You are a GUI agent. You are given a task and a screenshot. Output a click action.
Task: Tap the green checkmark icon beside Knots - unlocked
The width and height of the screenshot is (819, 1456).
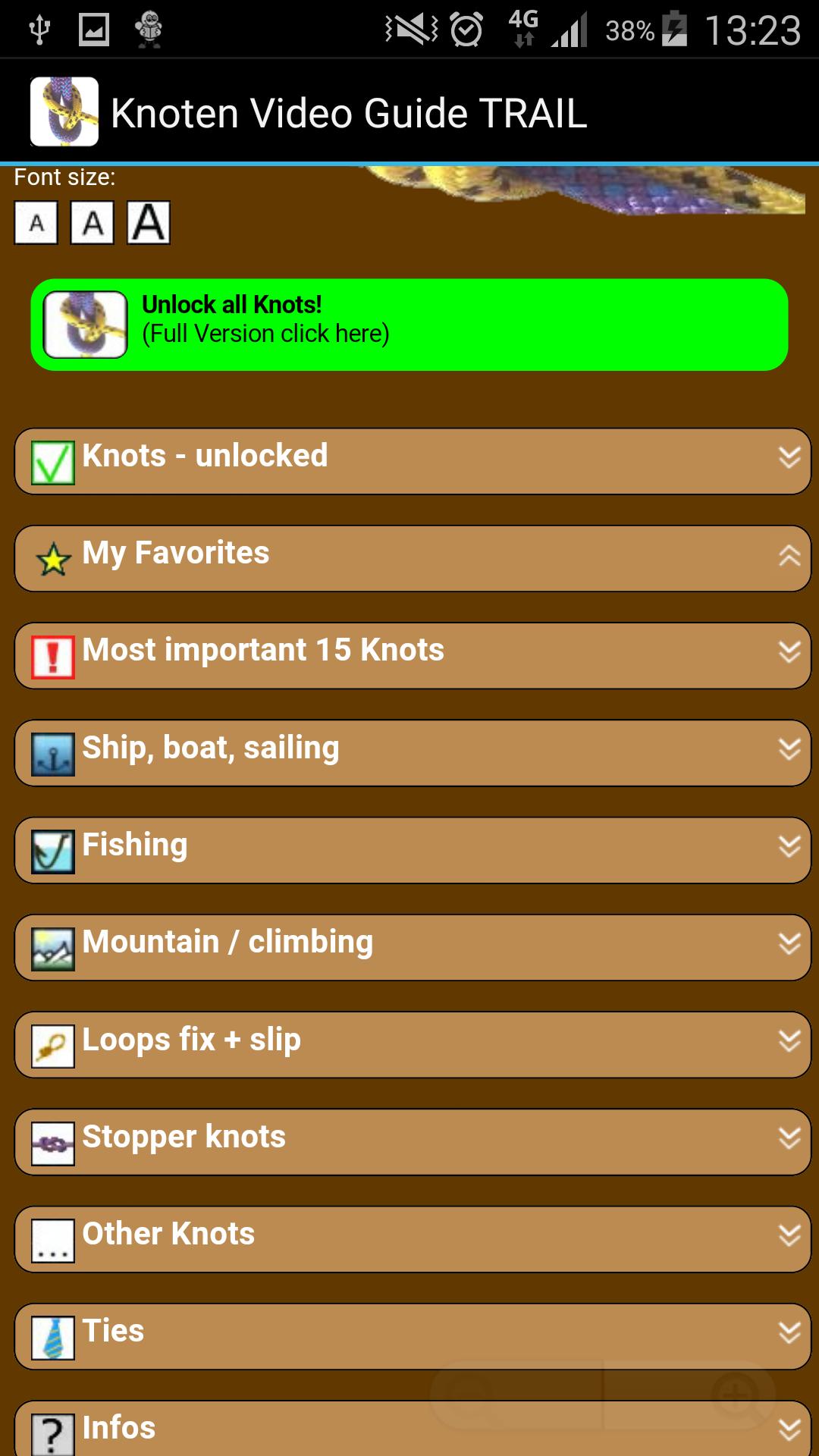(51, 456)
